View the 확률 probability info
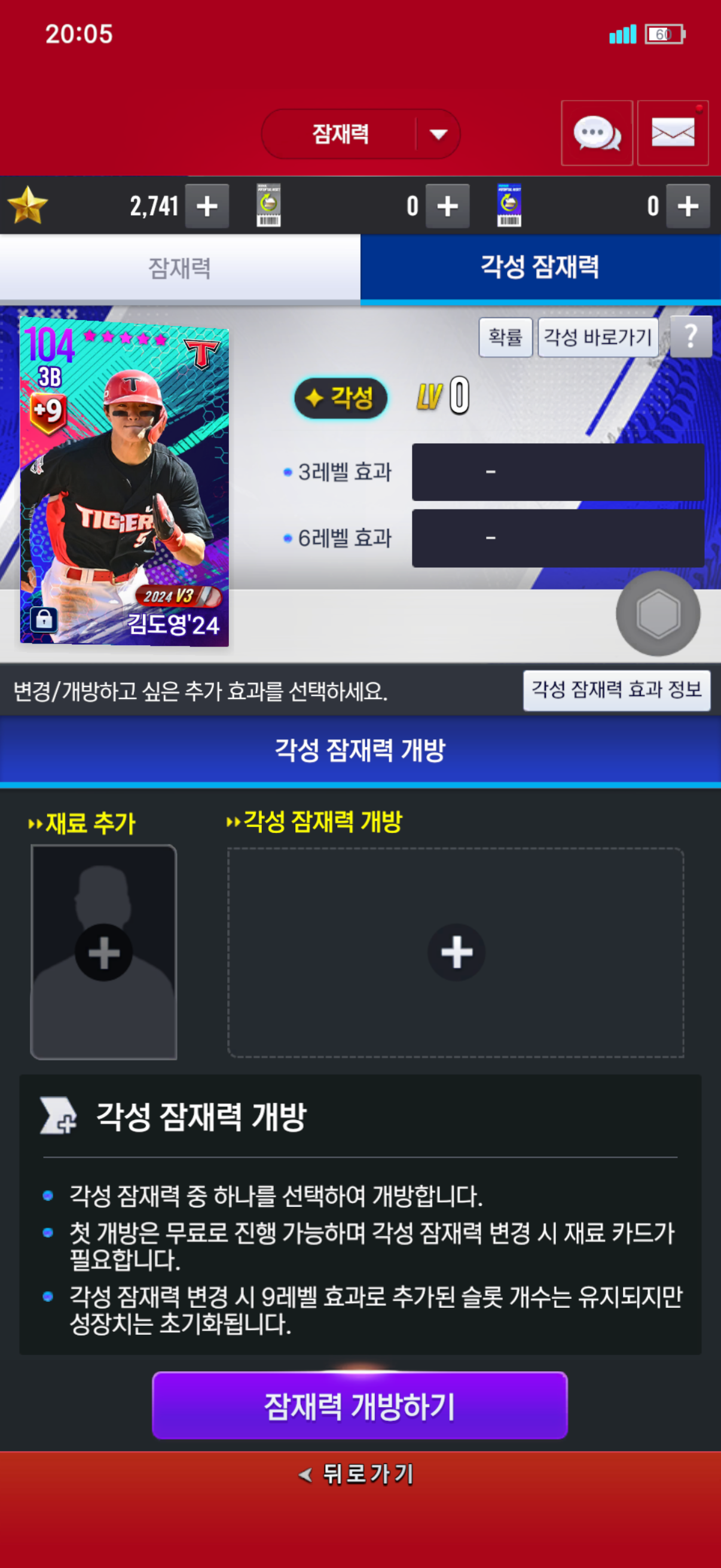Viewport: 721px width, 1568px height. click(505, 337)
